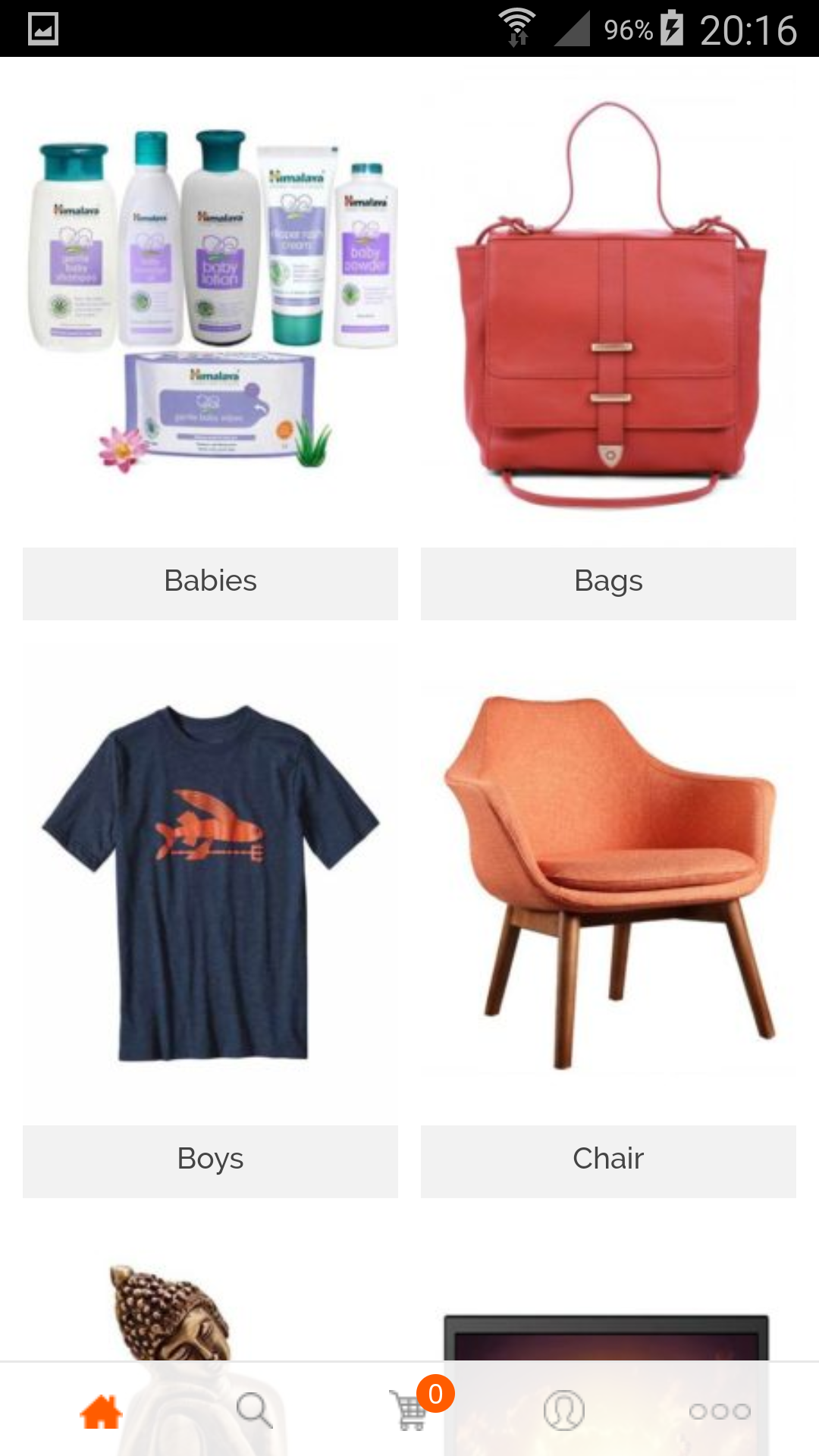
Task: Go to the home tab
Action: (101, 1411)
